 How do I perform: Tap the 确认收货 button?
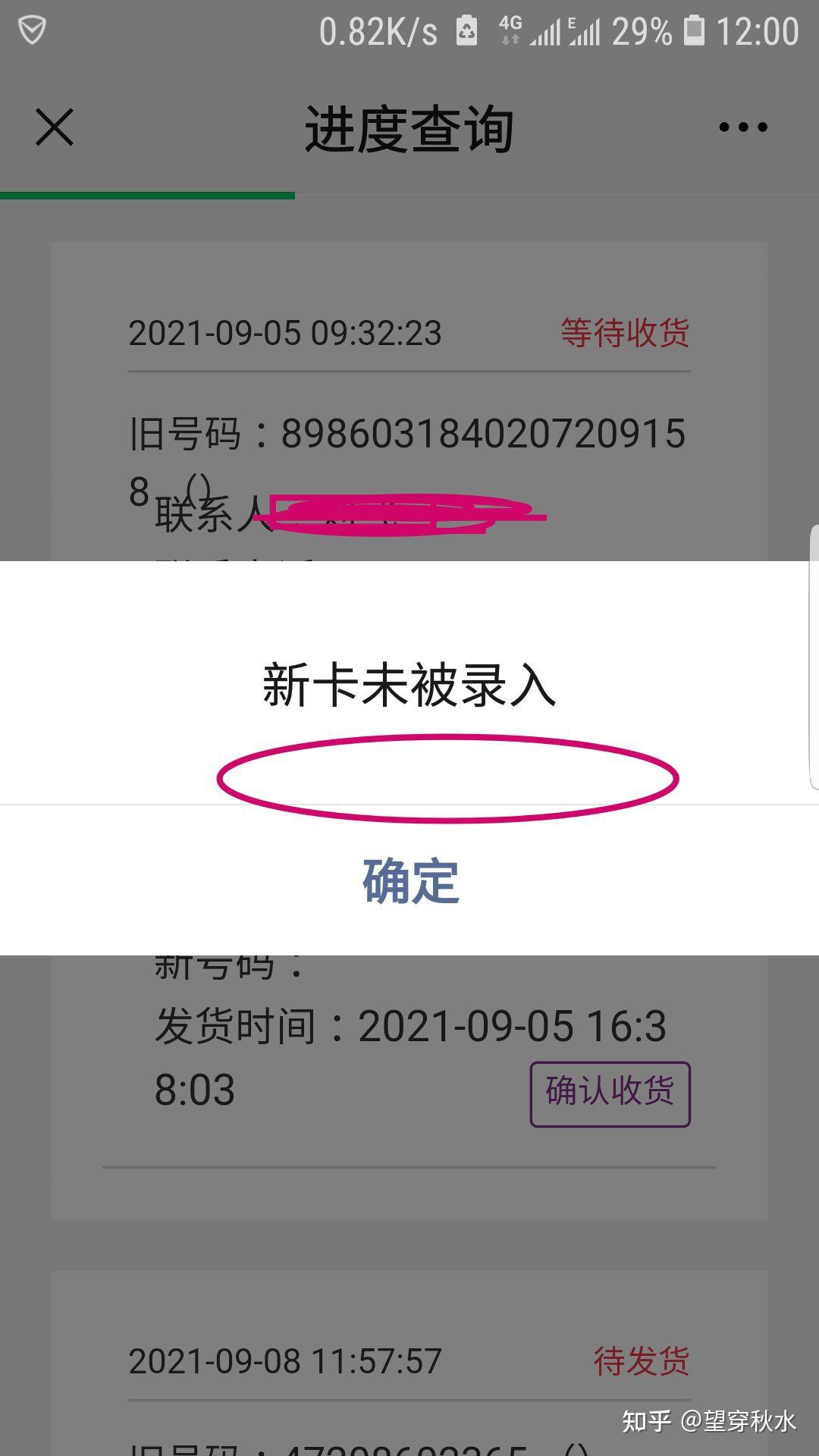(x=610, y=1093)
